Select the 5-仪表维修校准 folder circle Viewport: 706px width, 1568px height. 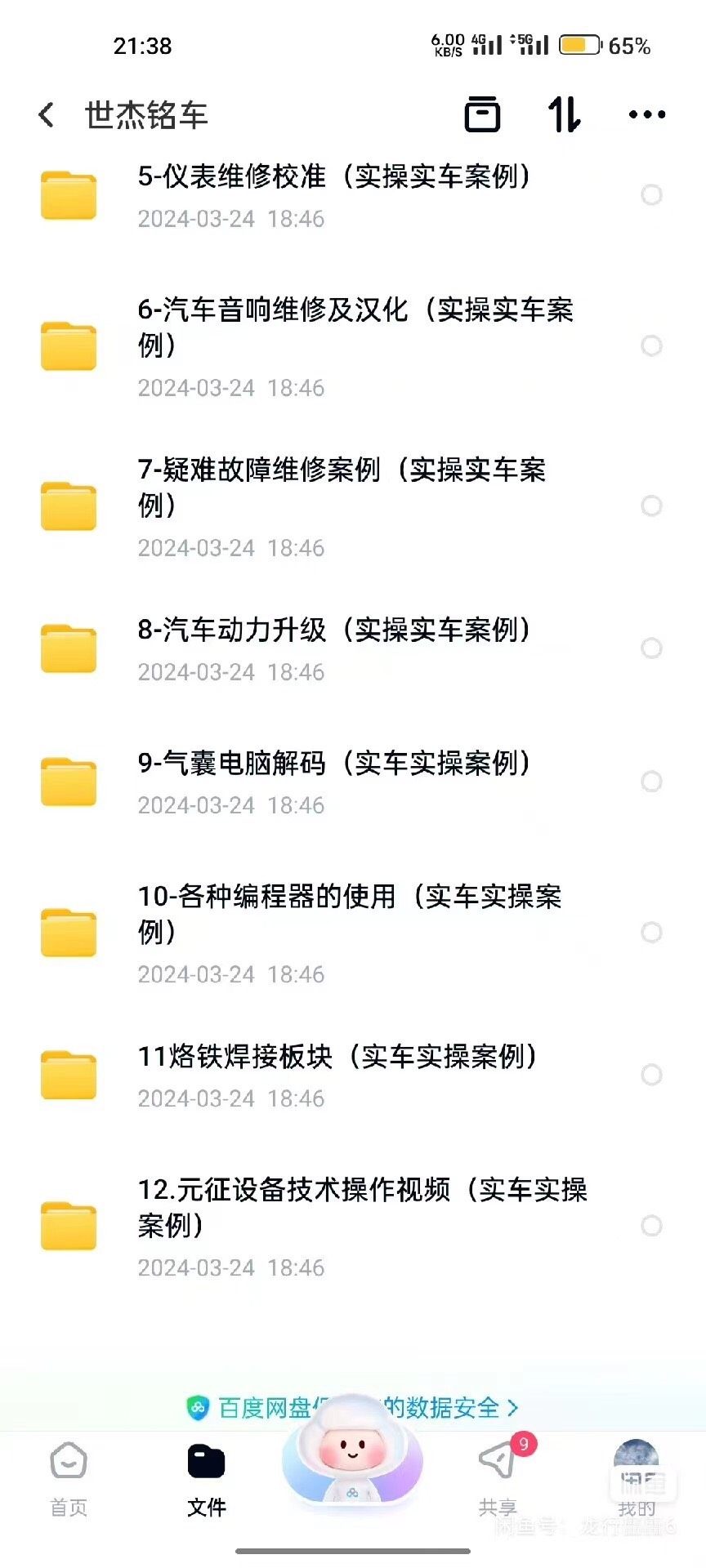651,195
